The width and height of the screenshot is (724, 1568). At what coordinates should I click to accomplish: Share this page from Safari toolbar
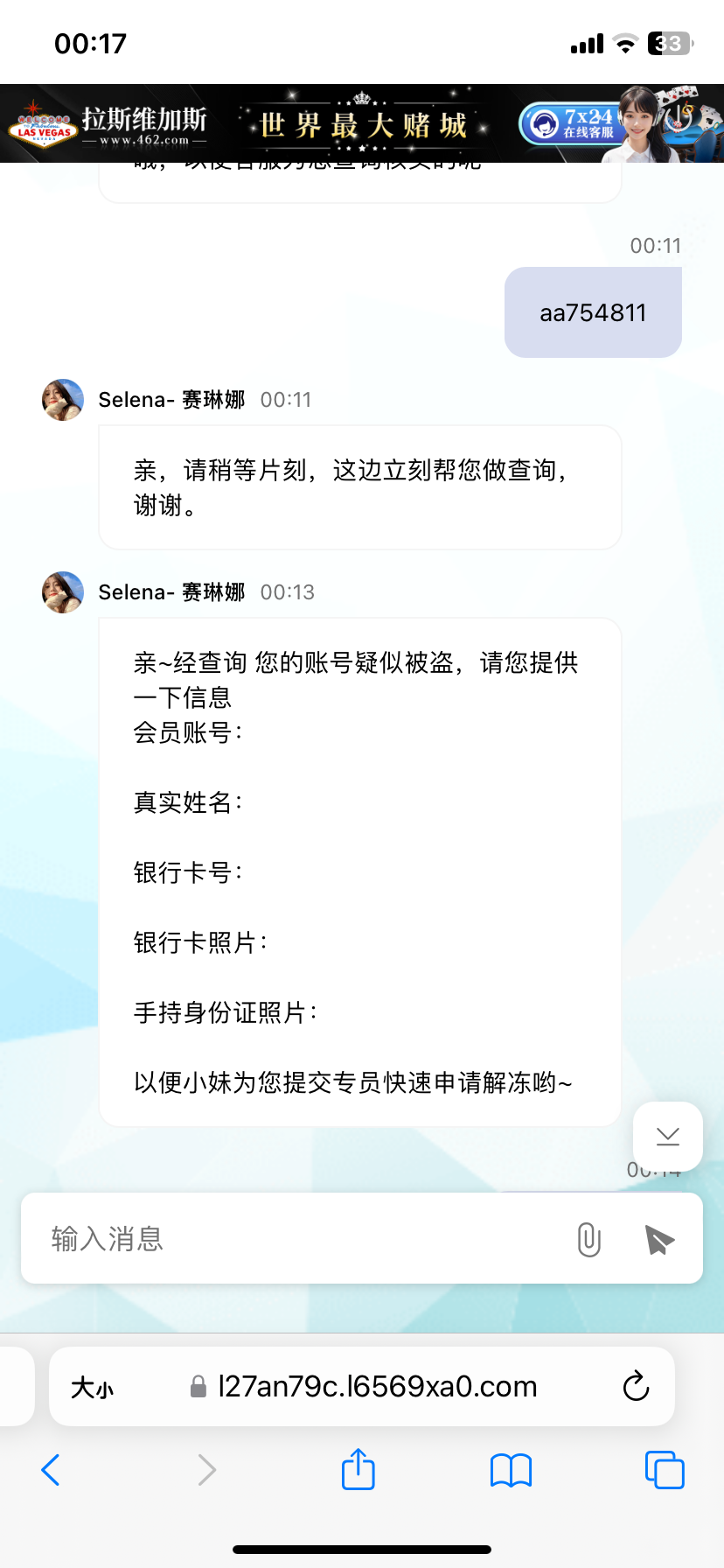pyautogui.click(x=358, y=1469)
